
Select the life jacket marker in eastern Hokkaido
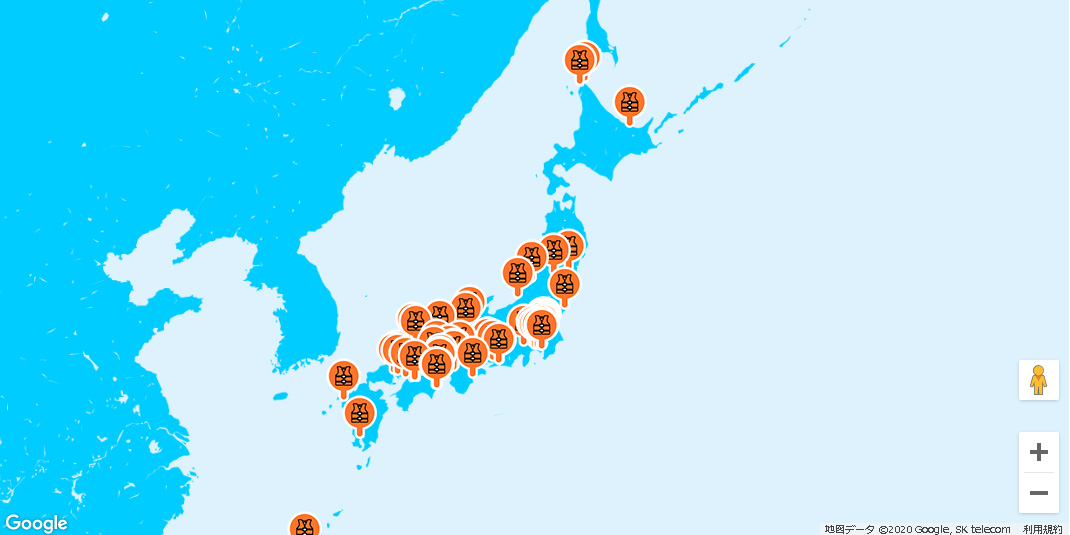tap(629, 102)
